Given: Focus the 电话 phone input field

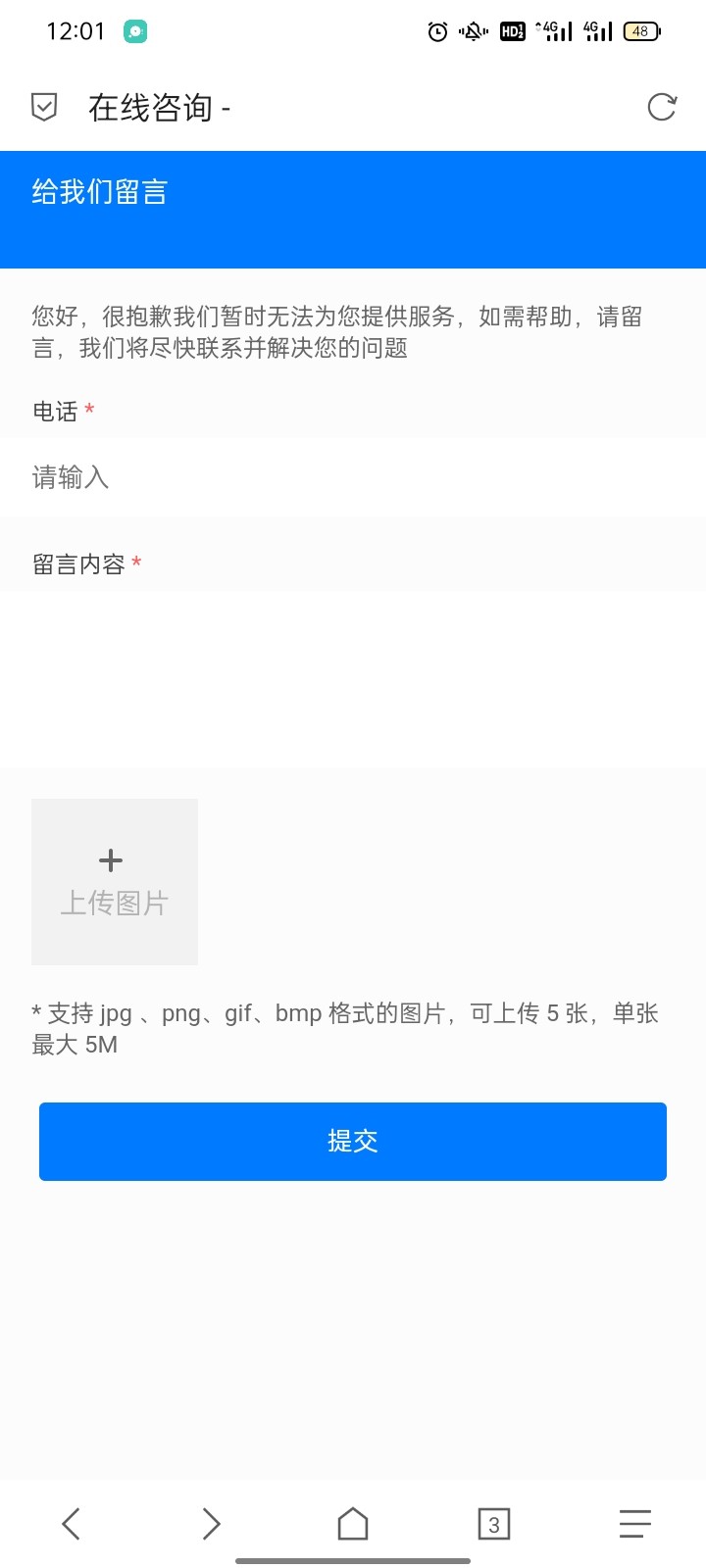Looking at the screenshot, I should click(353, 477).
